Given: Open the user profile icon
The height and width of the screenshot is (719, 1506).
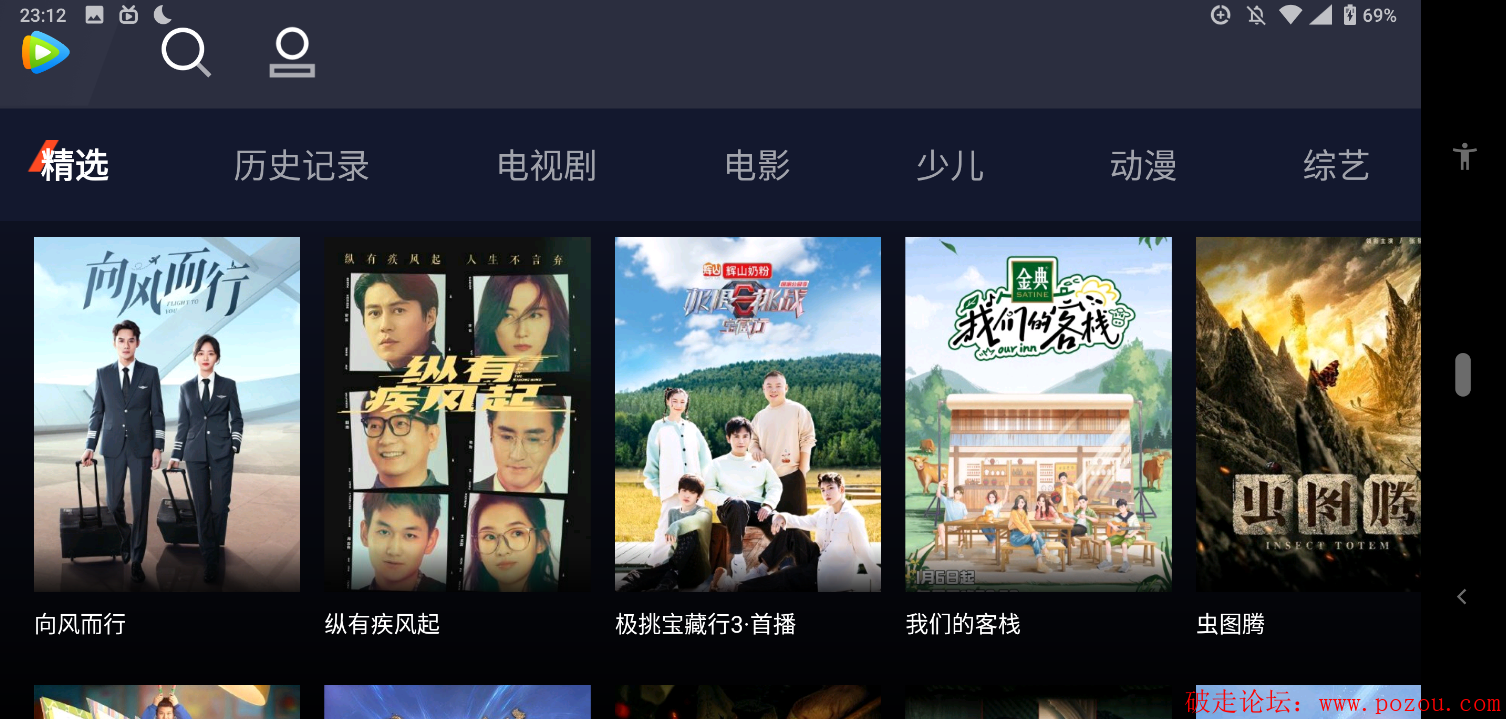Looking at the screenshot, I should tap(292, 53).
